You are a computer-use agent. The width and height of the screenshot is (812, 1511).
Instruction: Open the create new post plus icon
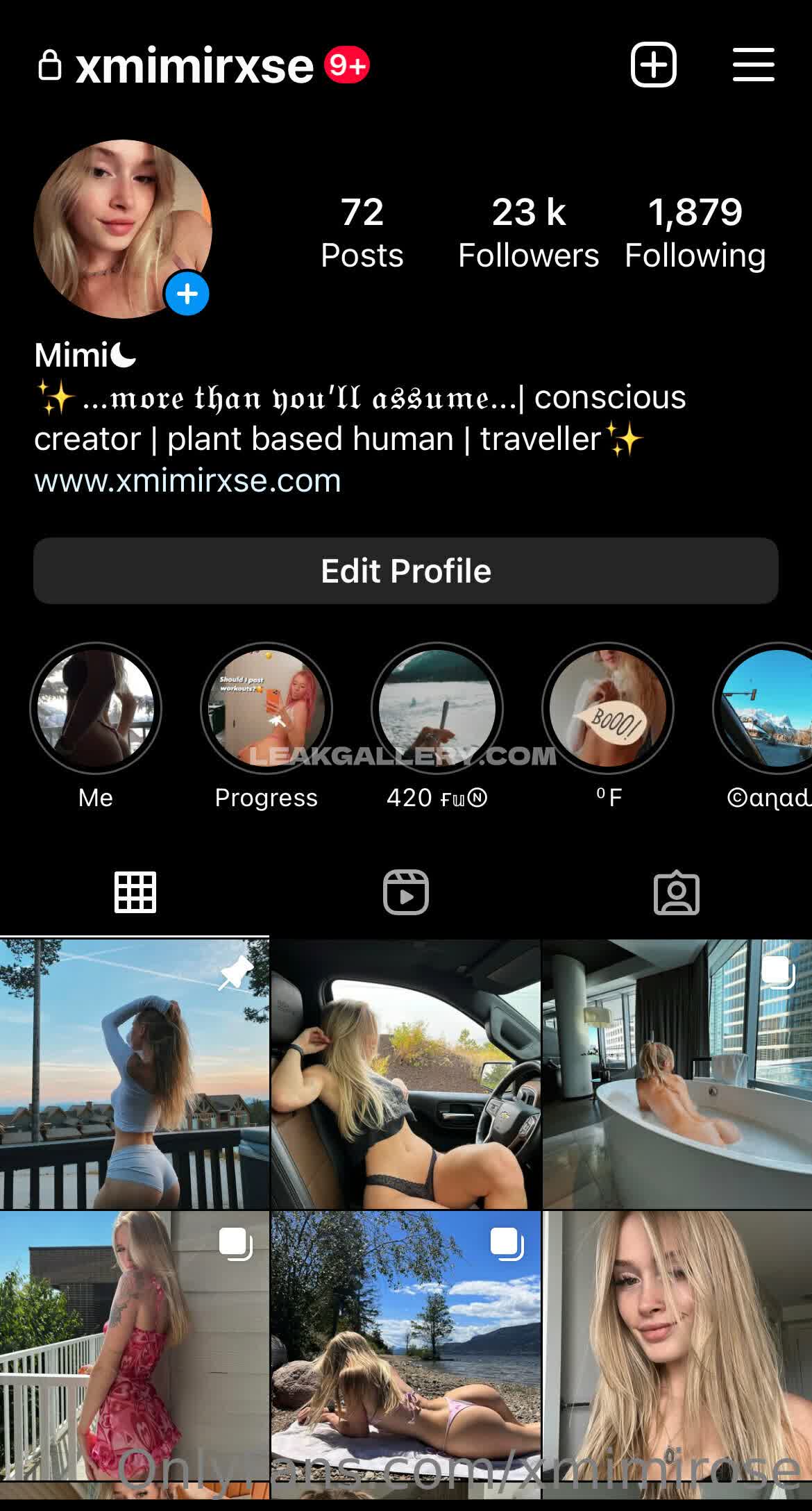point(653,65)
